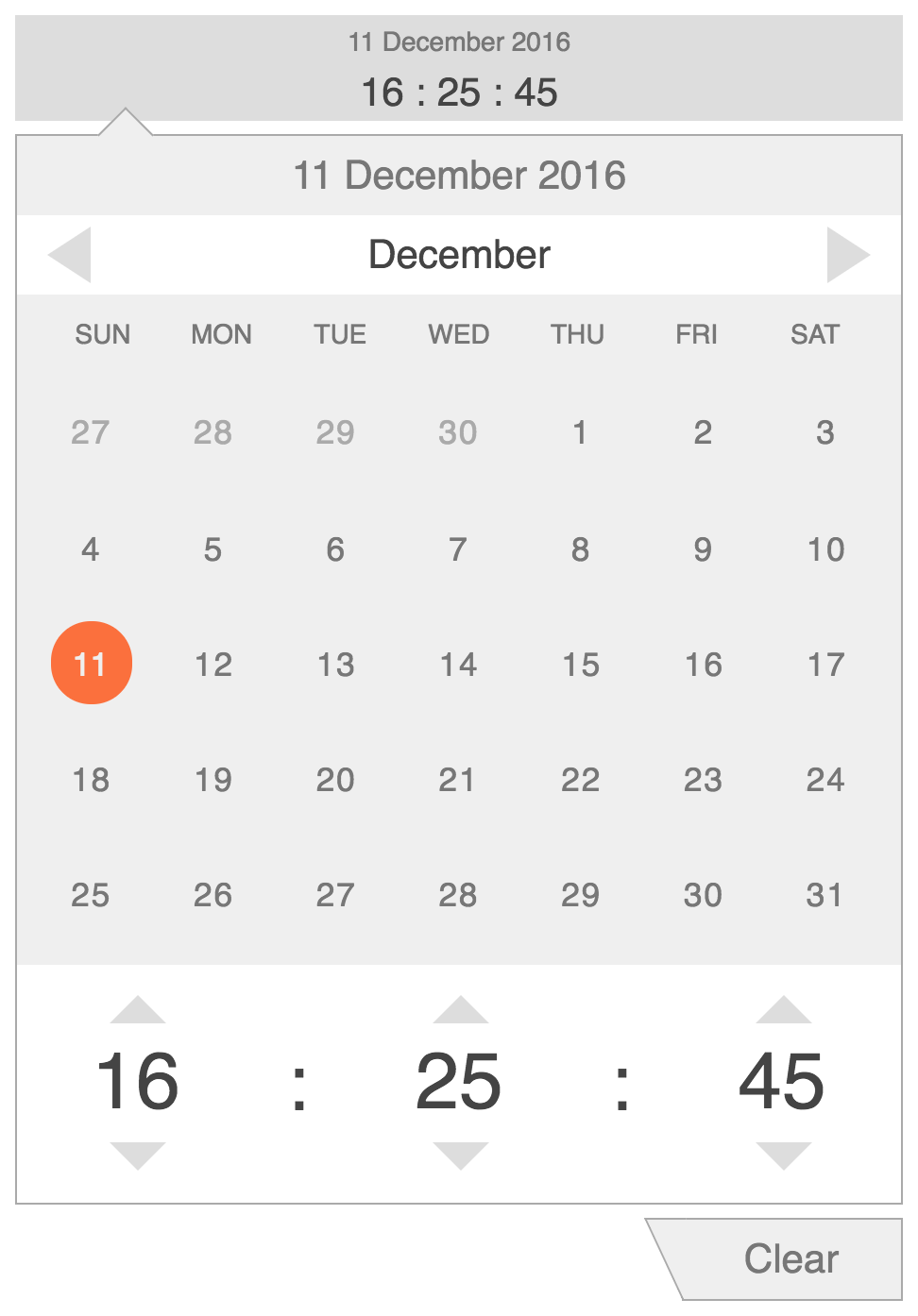
Task: Click the down arrow below hours
Action: pyautogui.click(x=138, y=1154)
